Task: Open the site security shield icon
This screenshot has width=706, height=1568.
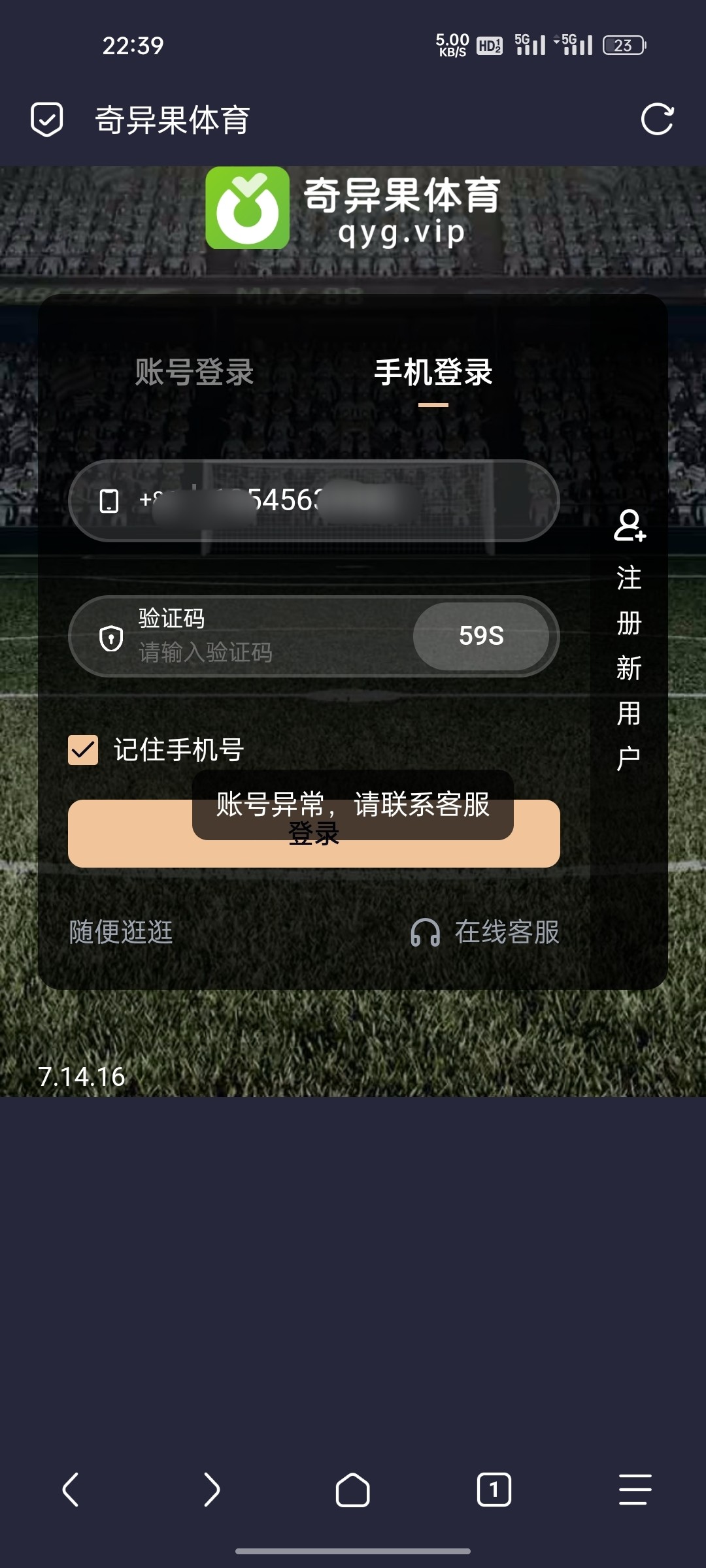Action: (47, 120)
